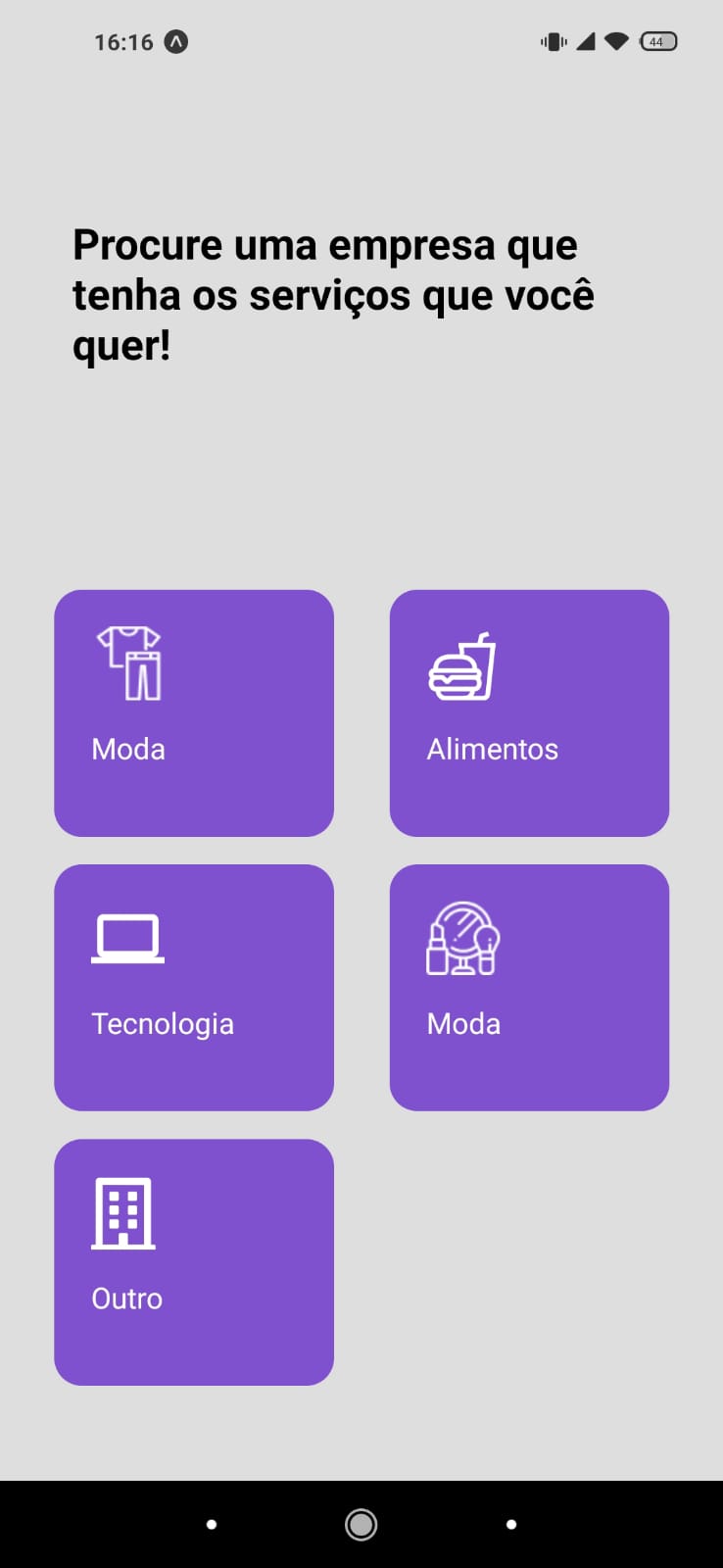This screenshot has height=1568, width=723.
Task: Choose the Tecnologia category card
Action: click(x=194, y=987)
